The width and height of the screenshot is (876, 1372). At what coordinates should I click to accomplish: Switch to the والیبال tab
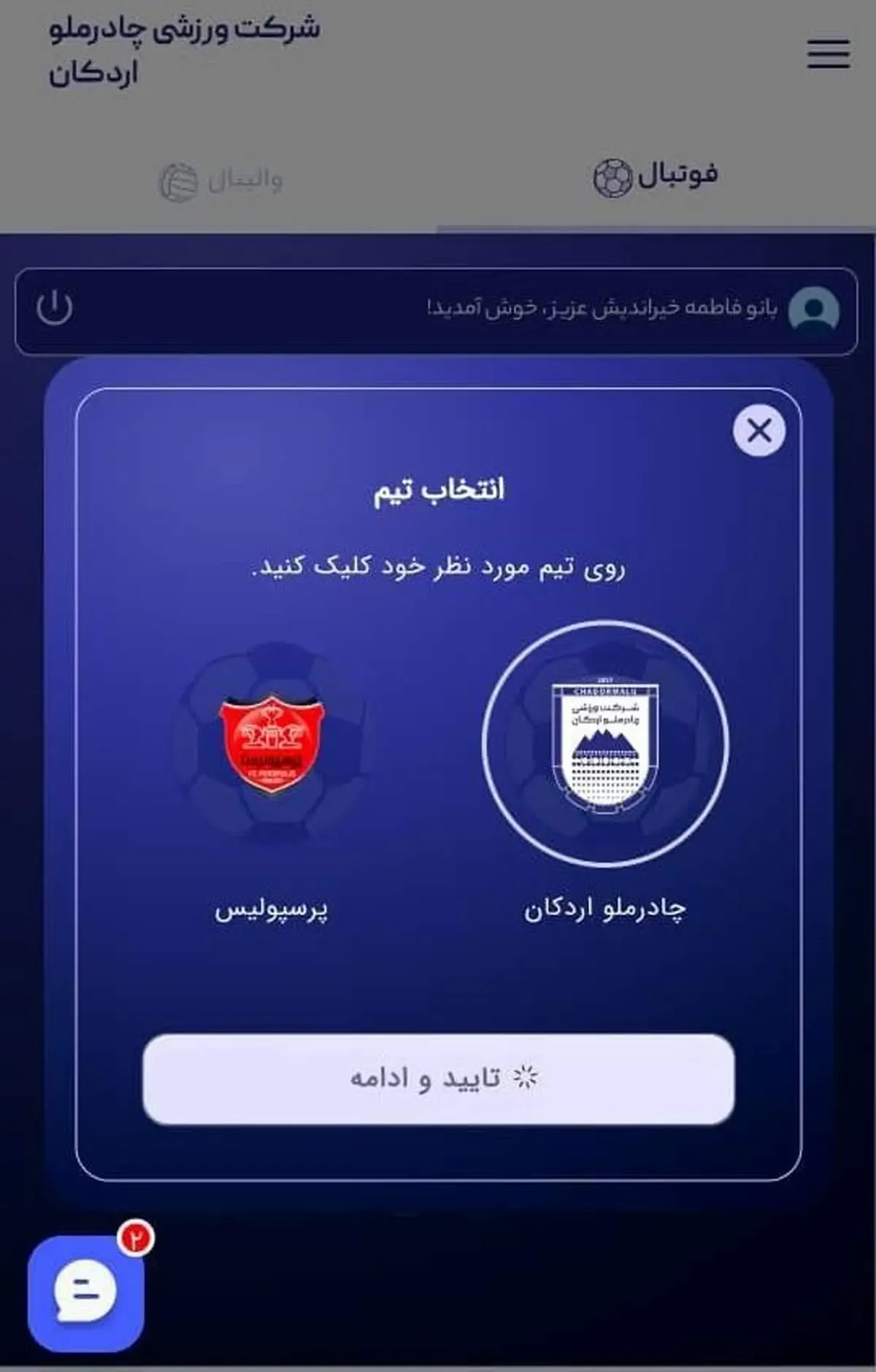click(x=220, y=181)
